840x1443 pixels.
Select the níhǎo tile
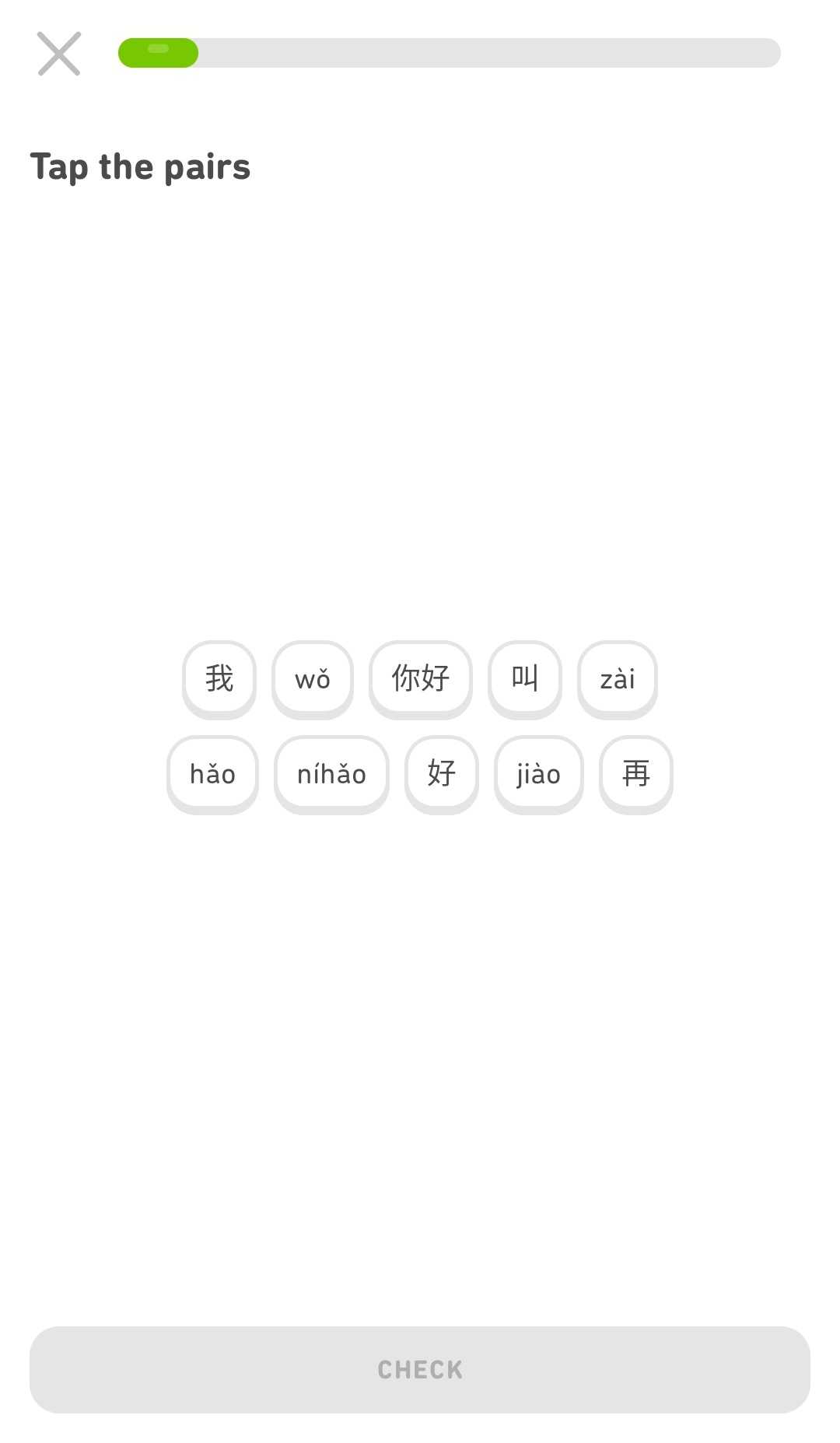pos(331,775)
